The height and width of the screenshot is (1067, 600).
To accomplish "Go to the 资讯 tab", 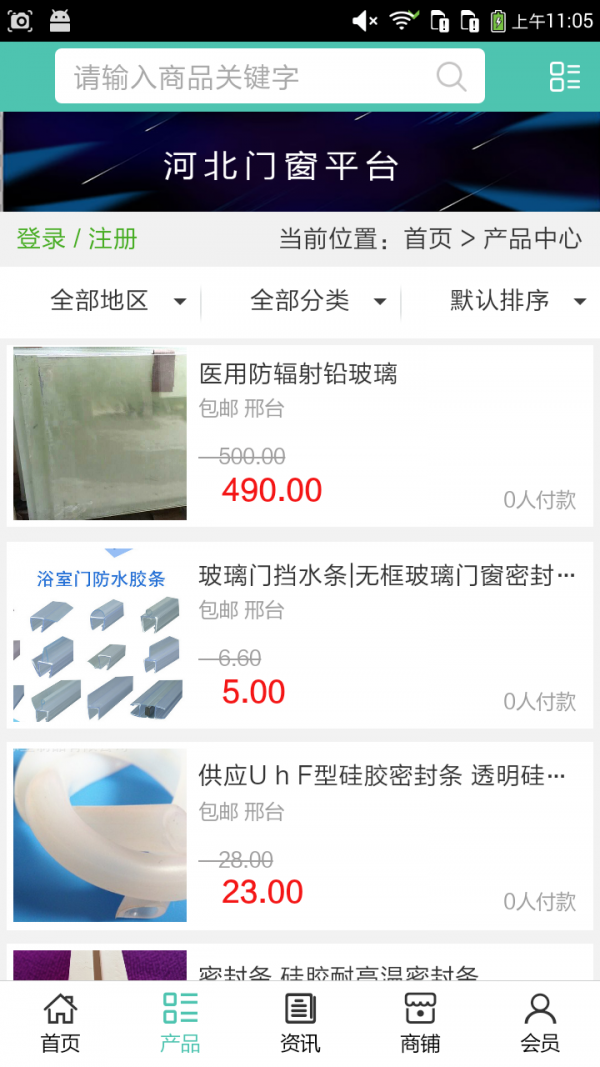I will tap(300, 1023).
